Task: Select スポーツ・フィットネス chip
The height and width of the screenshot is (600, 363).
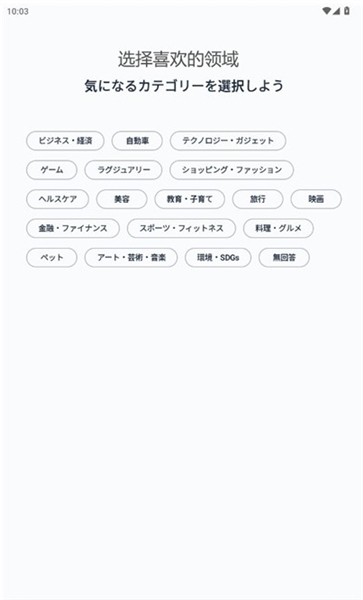Action: (181, 228)
